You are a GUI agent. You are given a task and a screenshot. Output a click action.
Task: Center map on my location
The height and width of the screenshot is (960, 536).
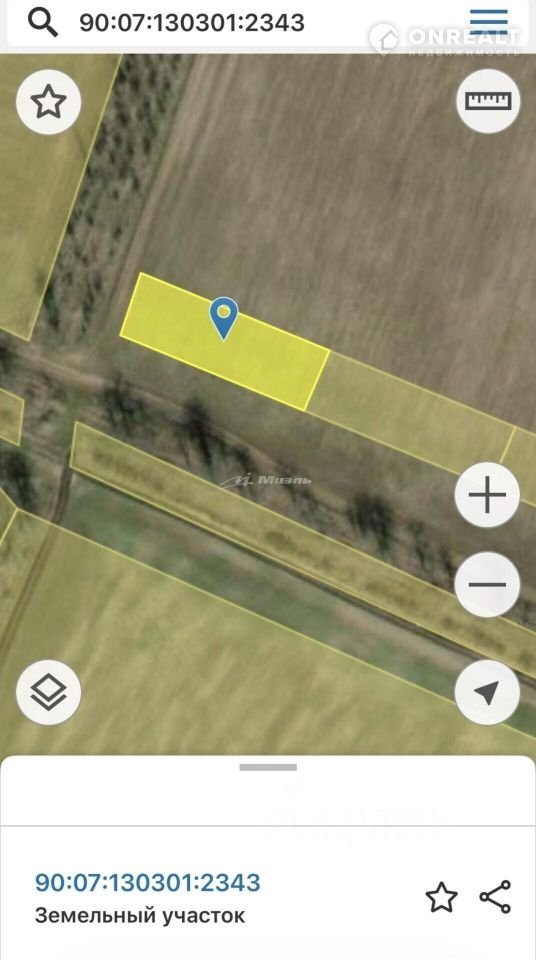[487, 692]
